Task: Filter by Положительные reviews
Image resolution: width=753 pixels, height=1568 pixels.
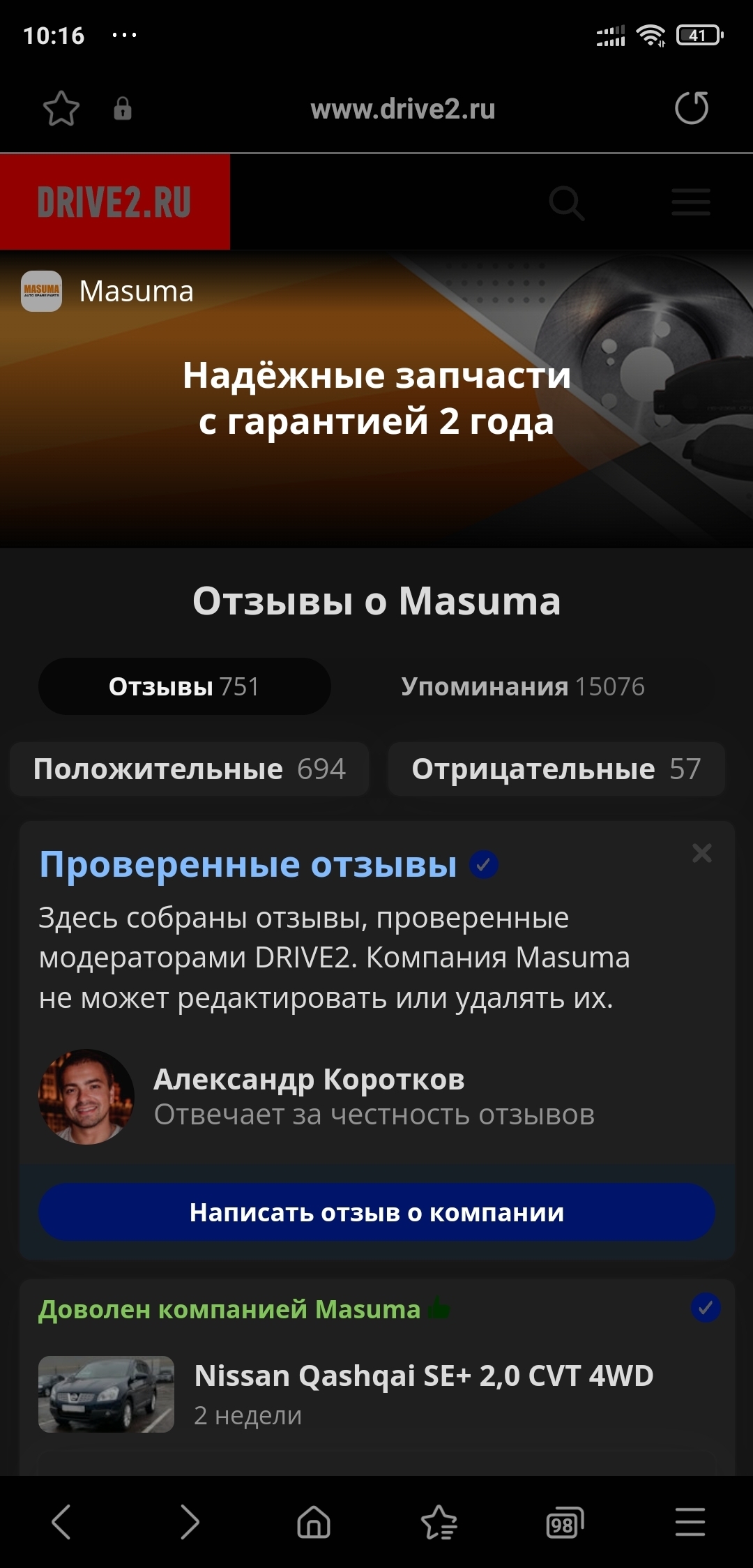Action: 189,769
